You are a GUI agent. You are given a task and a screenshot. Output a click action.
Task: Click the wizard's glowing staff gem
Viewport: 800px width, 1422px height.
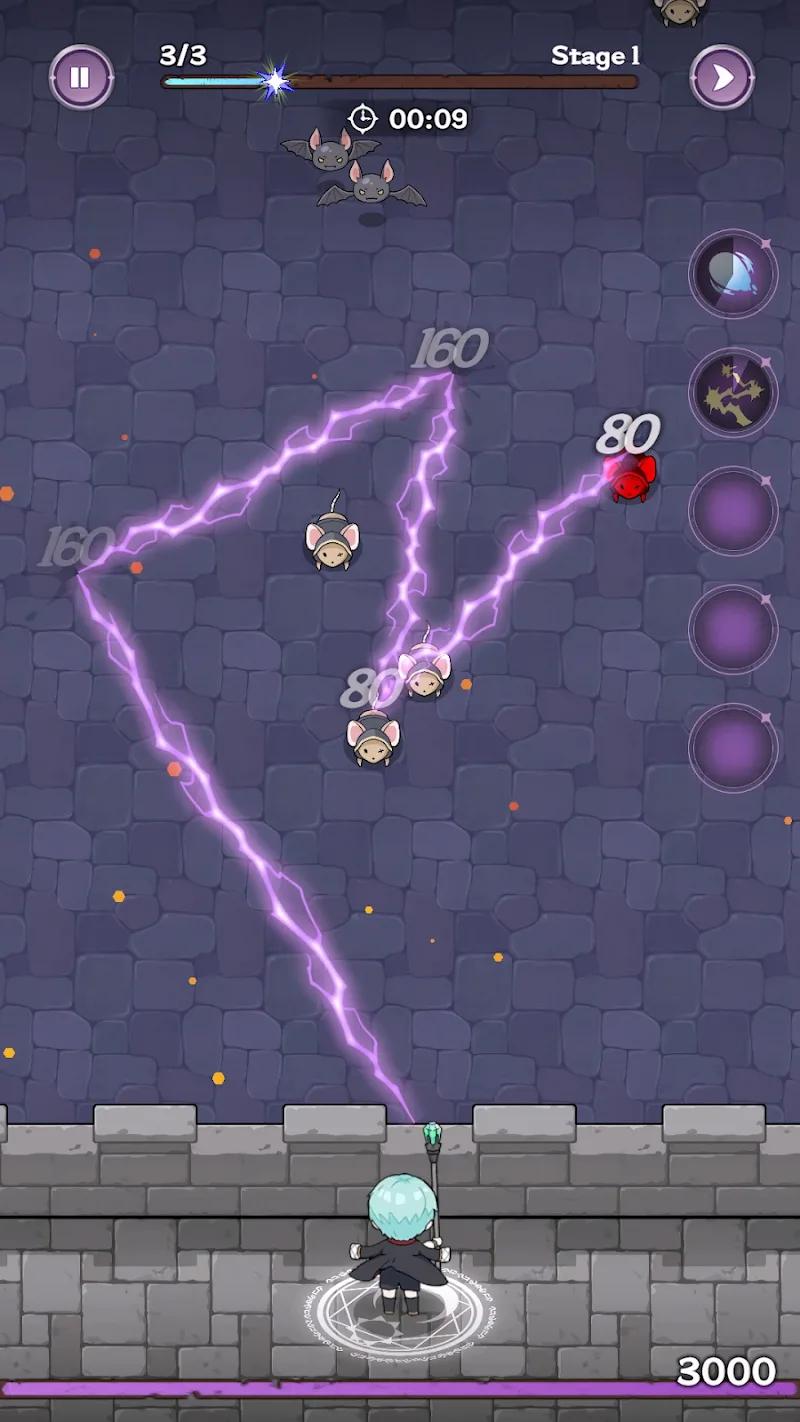[x=434, y=1132]
